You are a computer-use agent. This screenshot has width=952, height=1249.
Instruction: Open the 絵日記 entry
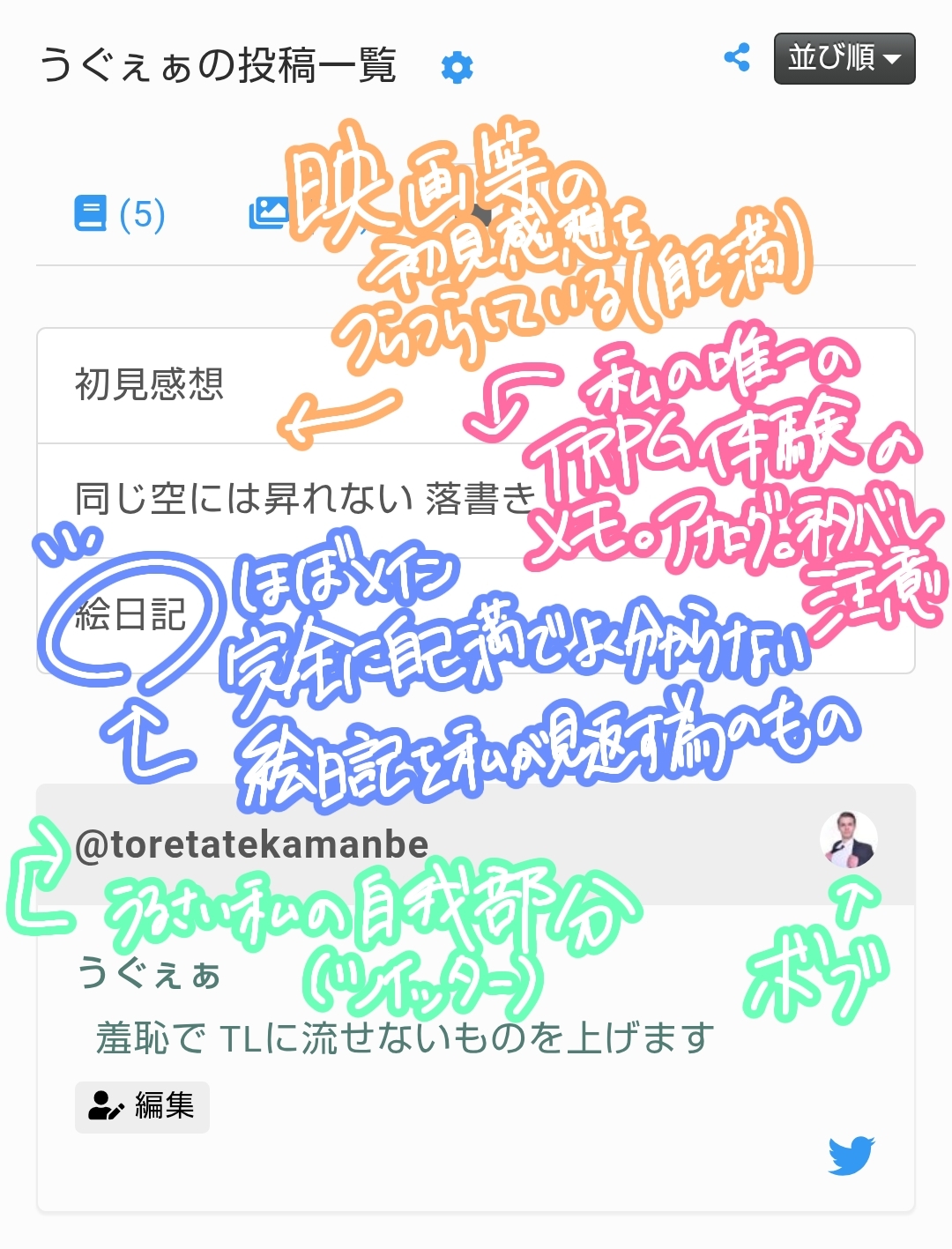pyautogui.click(x=130, y=614)
